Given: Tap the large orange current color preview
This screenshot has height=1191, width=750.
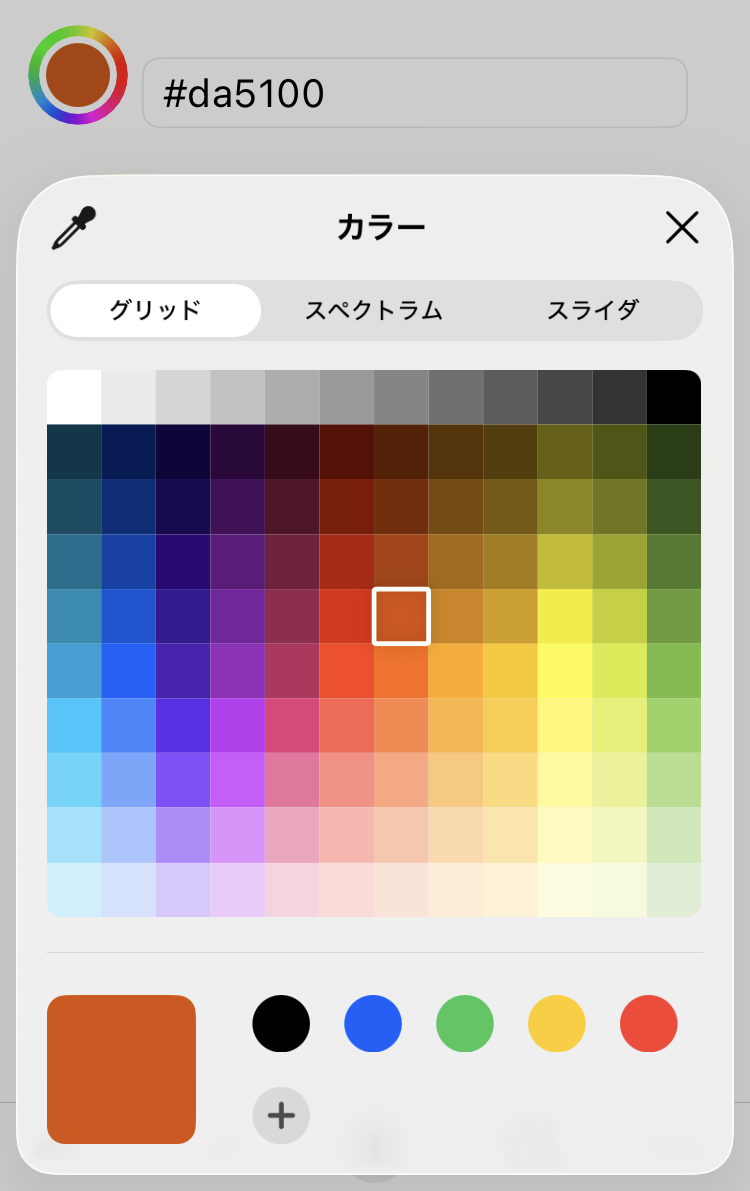Looking at the screenshot, I should pyautogui.click(x=121, y=1069).
